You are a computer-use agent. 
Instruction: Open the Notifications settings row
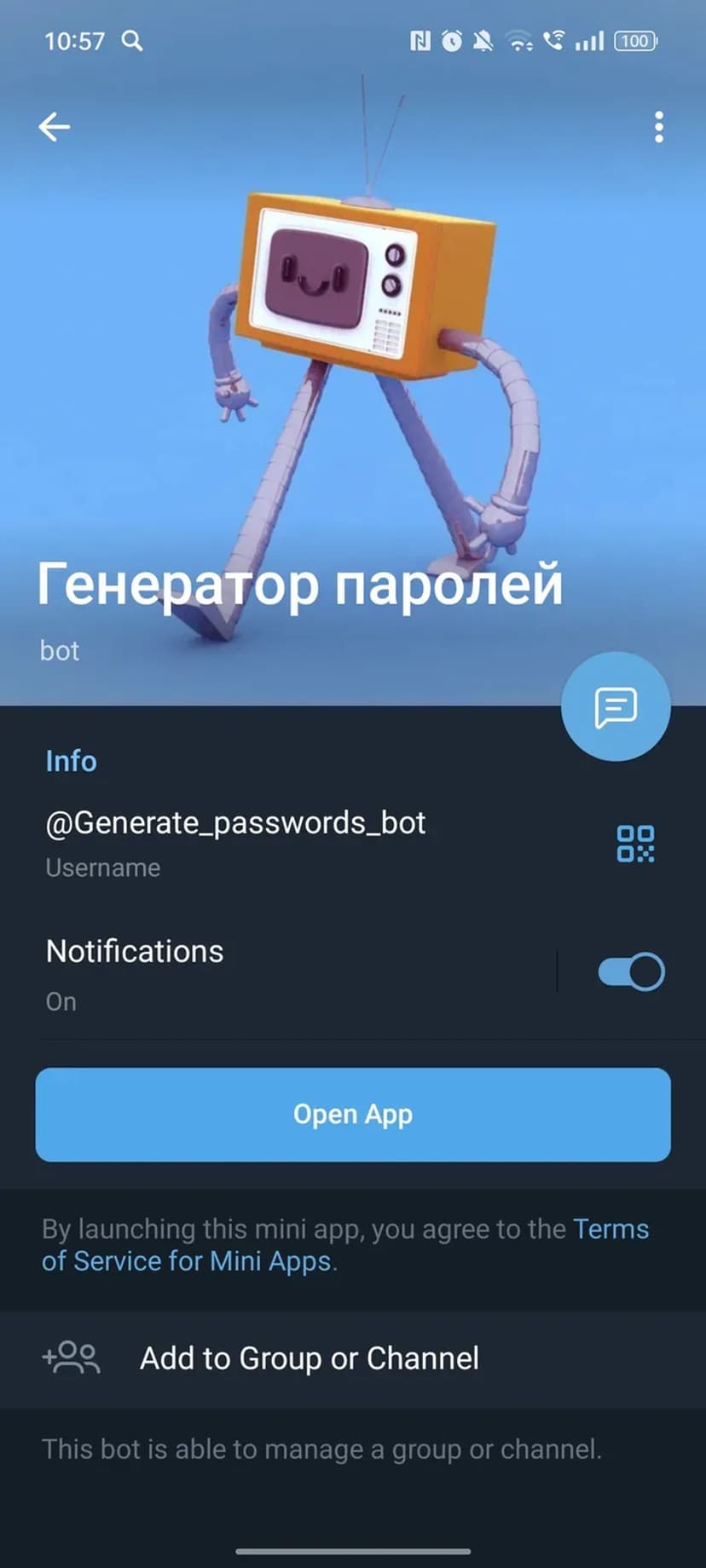pos(256,972)
